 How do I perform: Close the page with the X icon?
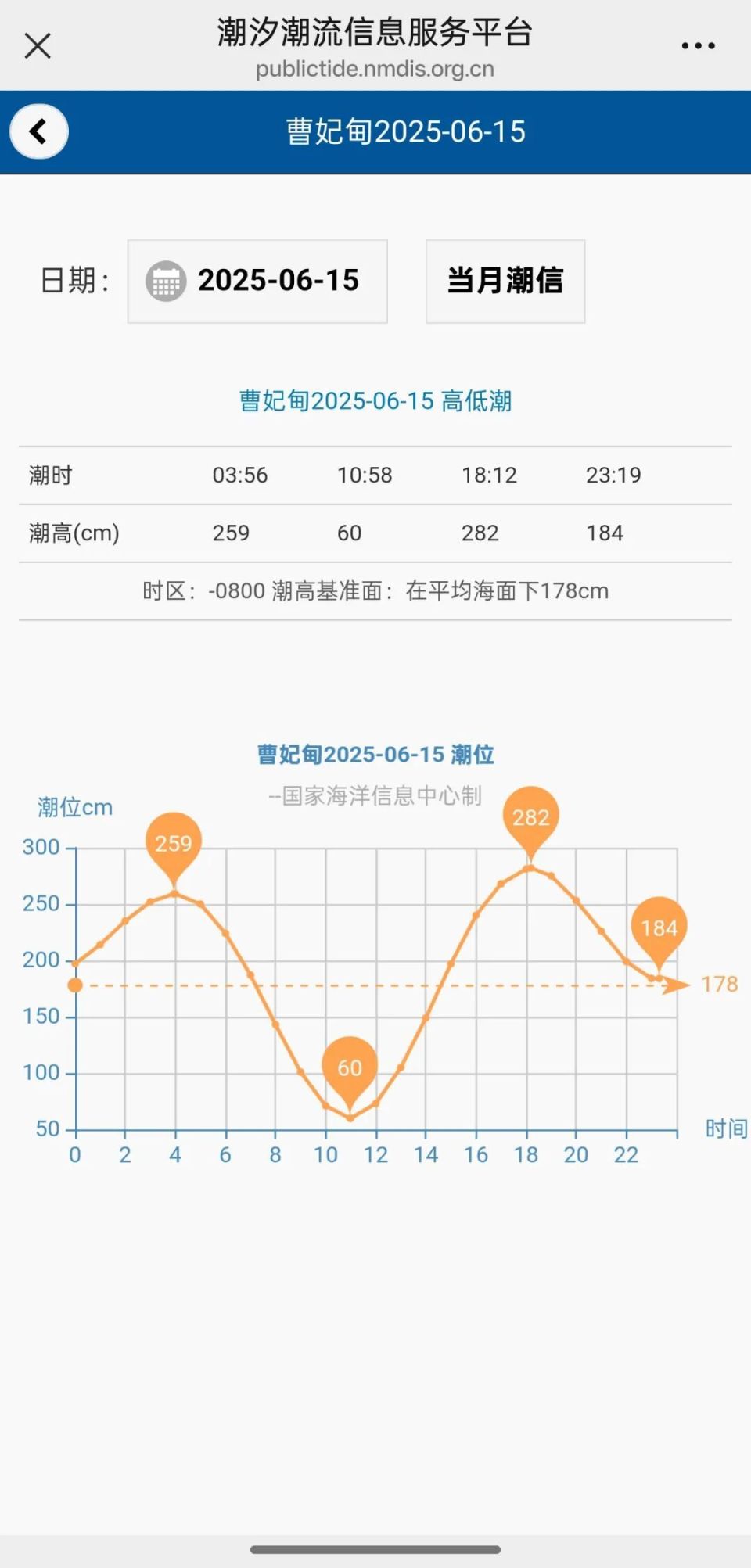point(37,45)
